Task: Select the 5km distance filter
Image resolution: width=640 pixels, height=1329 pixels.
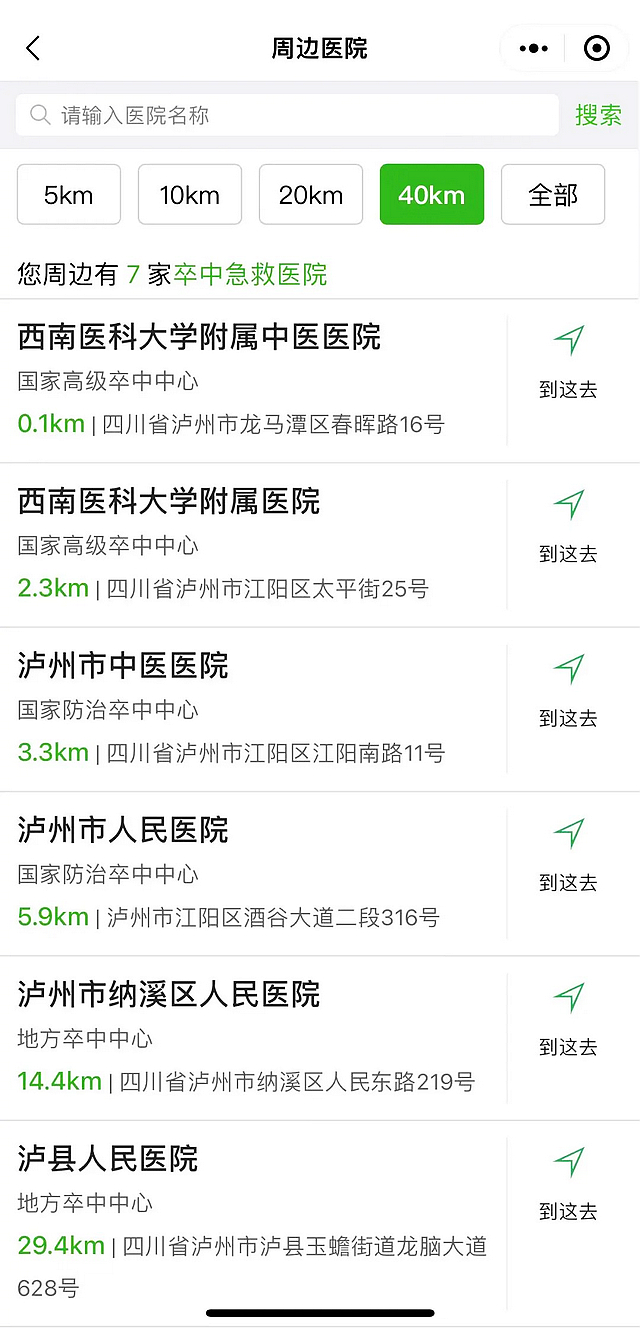Action: tap(69, 194)
